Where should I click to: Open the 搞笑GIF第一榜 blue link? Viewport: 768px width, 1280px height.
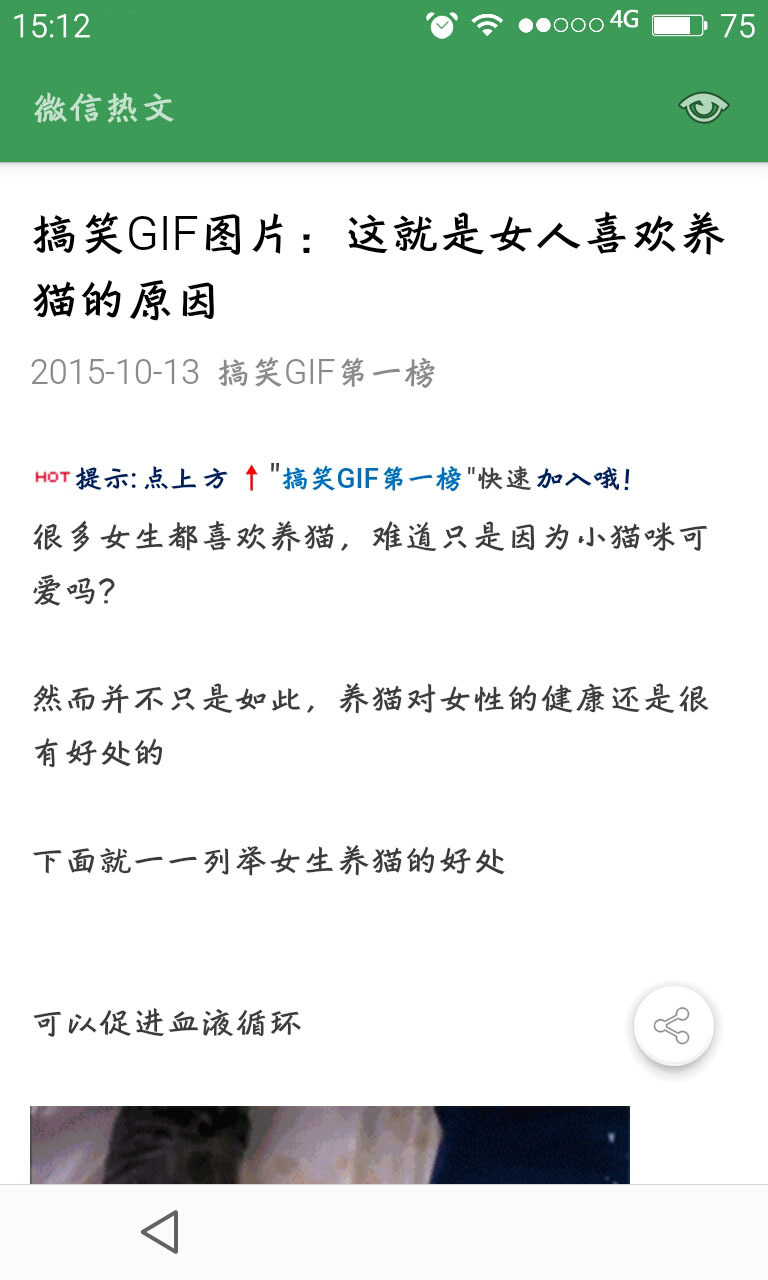tap(372, 479)
